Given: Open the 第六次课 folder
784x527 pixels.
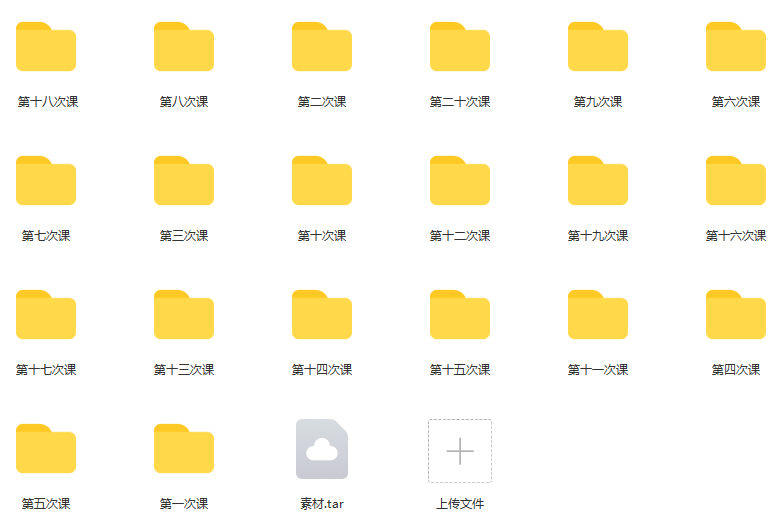Looking at the screenshot, I should pyautogui.click(x=736, y=47).
